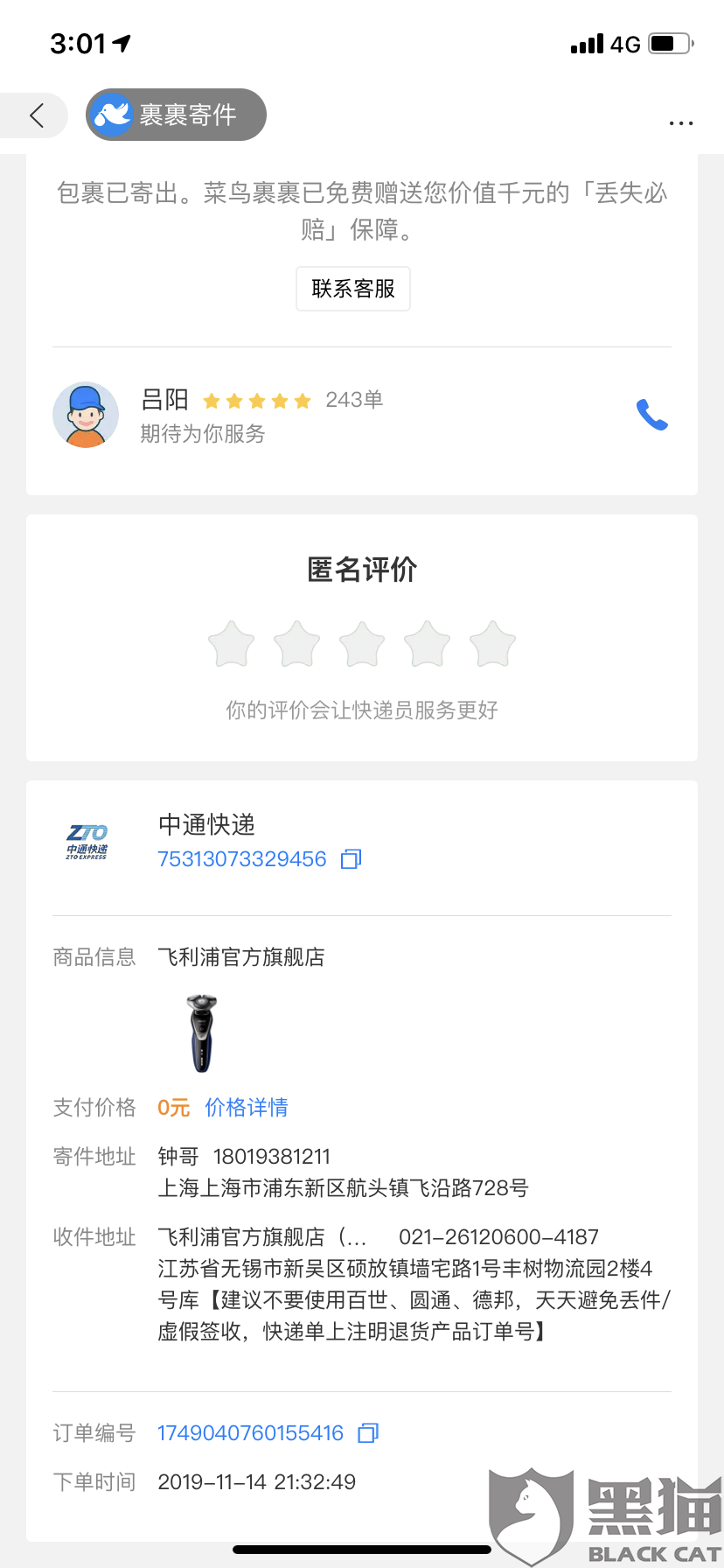Tap the 联系客服 button
The image size is (724, 1568).
click(x=353, y=289)
